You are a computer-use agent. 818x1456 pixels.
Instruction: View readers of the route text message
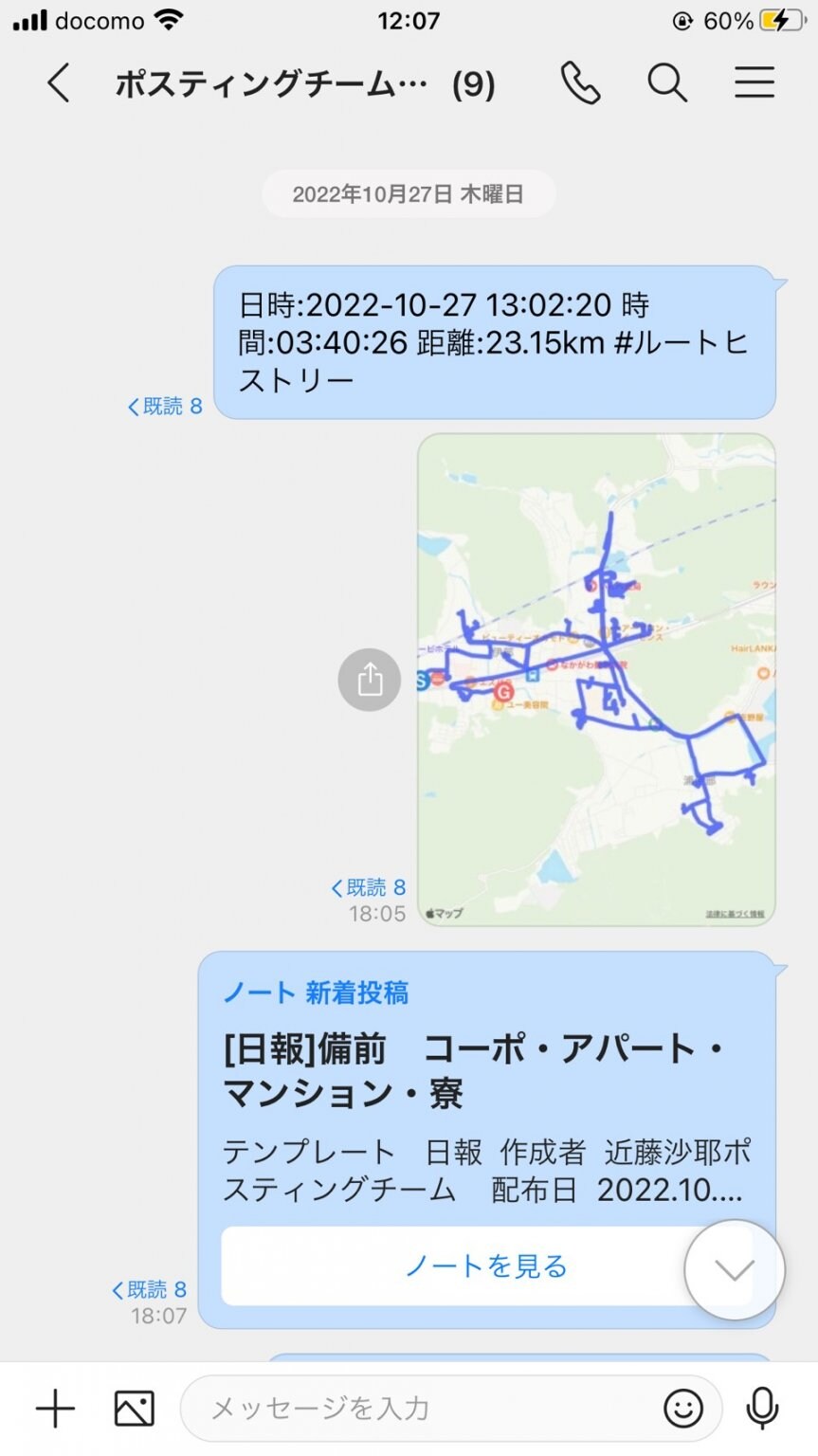(166, 406)
